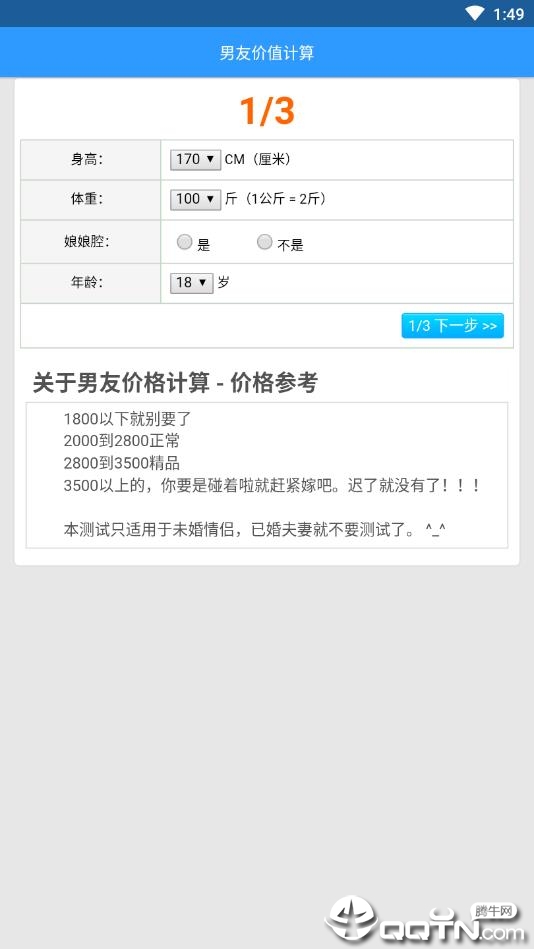Tap the 1/3 下一步 button
Image resolution: width=534 pixels, height=949 pixels.
(452, 326)
